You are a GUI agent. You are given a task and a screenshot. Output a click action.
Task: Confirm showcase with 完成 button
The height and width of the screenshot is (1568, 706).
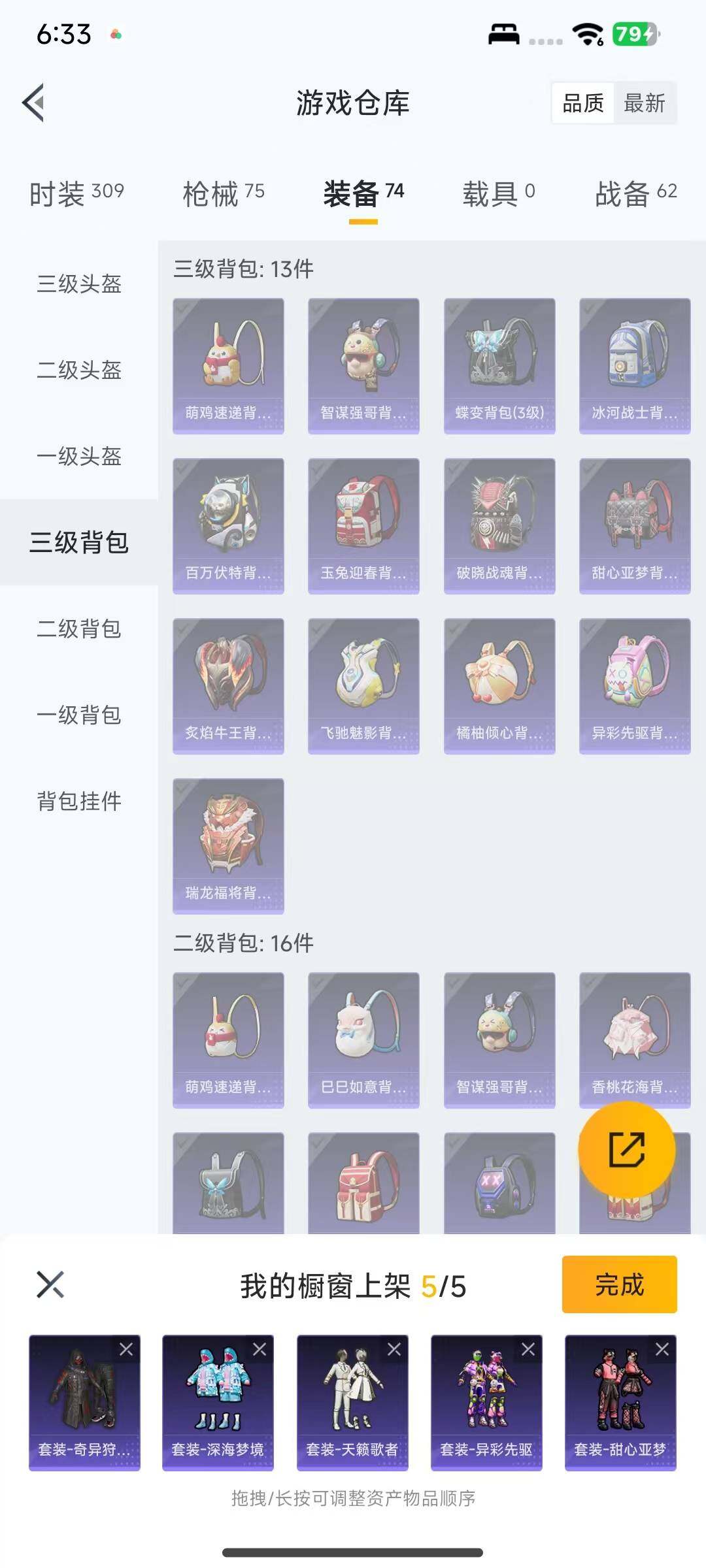619,1284
